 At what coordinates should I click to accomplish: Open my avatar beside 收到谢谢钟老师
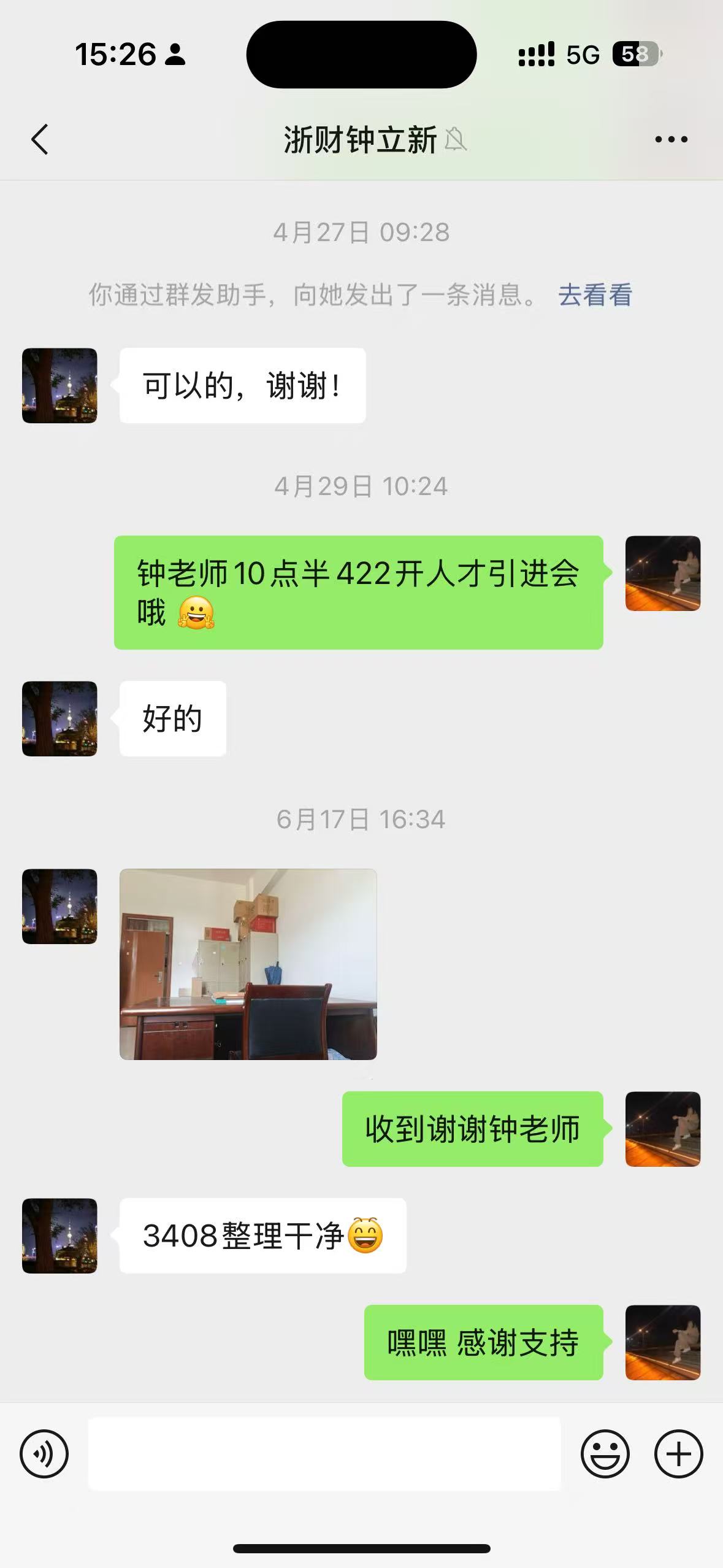(662, 1129)
